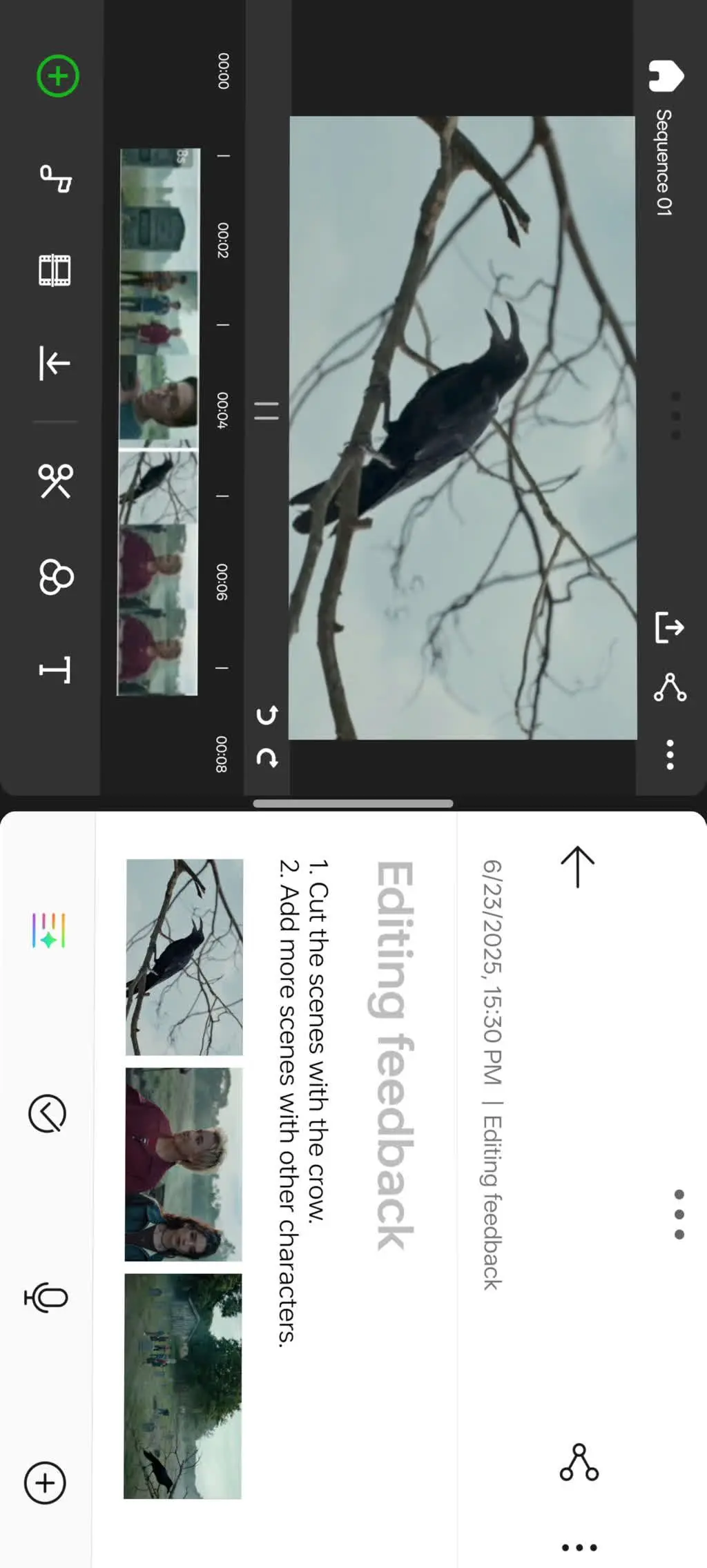Image resolution: width=707 pixels, height=1568 pixels.
Task: Tap the arrow-to-line icon in the editor toolbar
Action: [55, 363]
